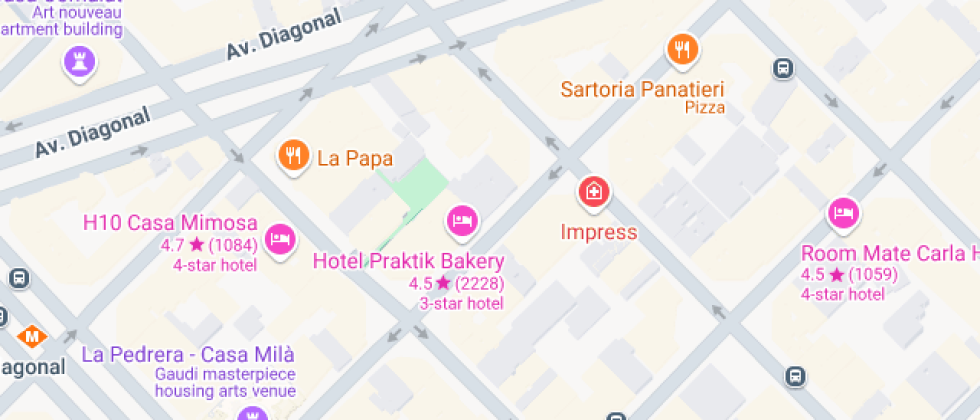Select the Impress medical pin
This screenshot has height=420, width=980.
coord(593,190)
